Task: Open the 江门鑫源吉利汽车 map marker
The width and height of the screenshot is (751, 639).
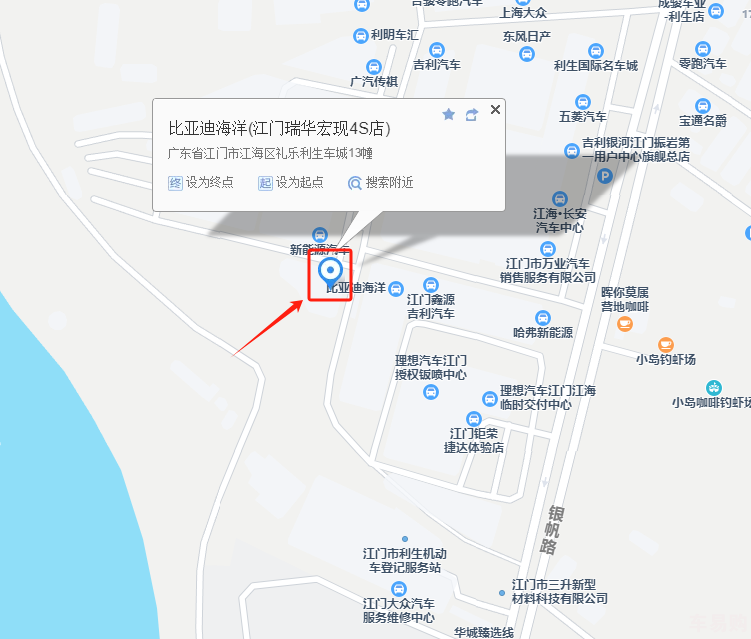Action: click(431, 284)
